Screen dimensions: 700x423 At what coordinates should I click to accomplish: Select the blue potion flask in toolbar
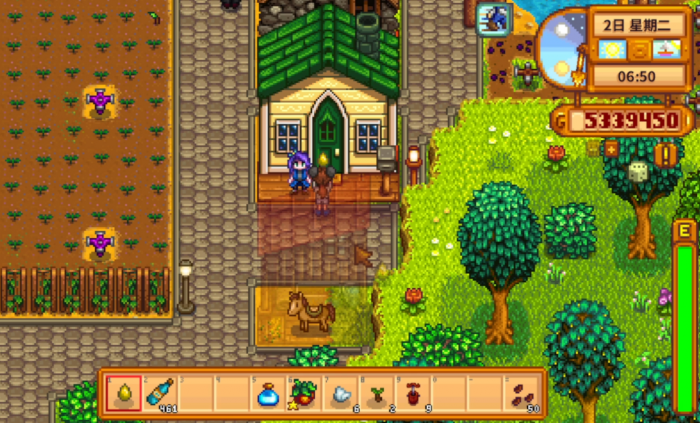(x=268, y=394)
